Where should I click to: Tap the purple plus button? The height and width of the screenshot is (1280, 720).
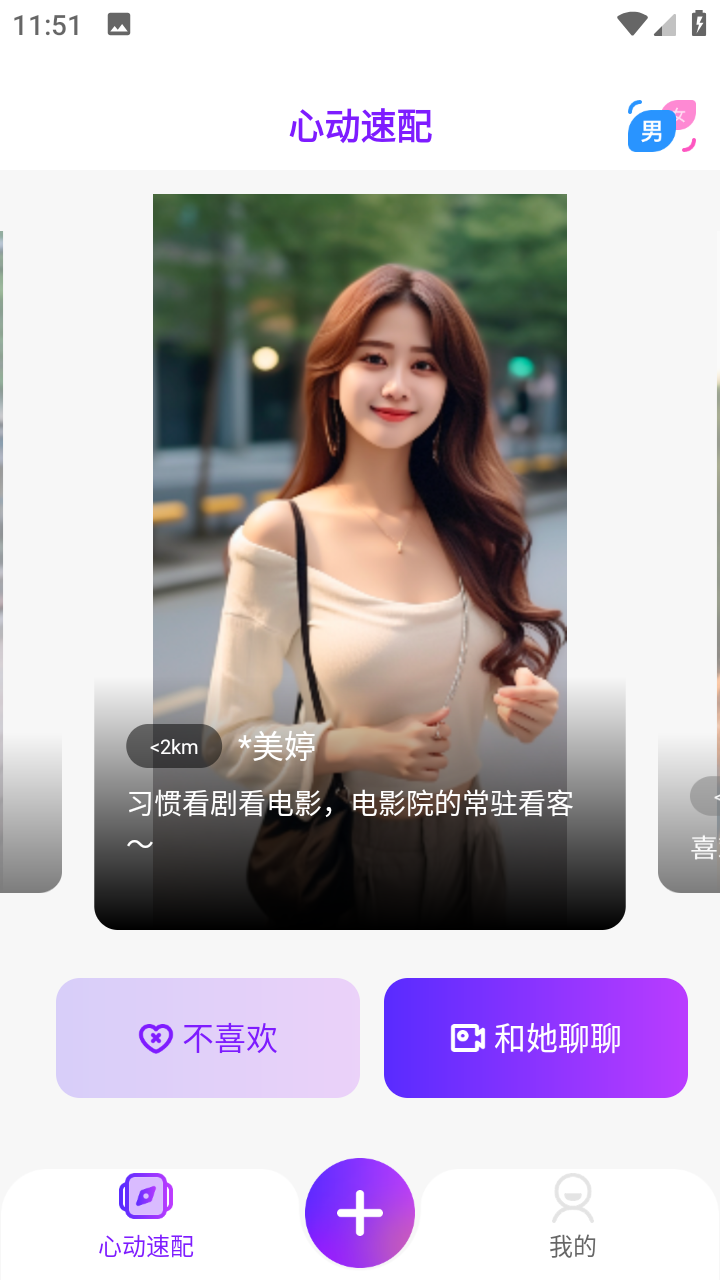[360, 1213]
